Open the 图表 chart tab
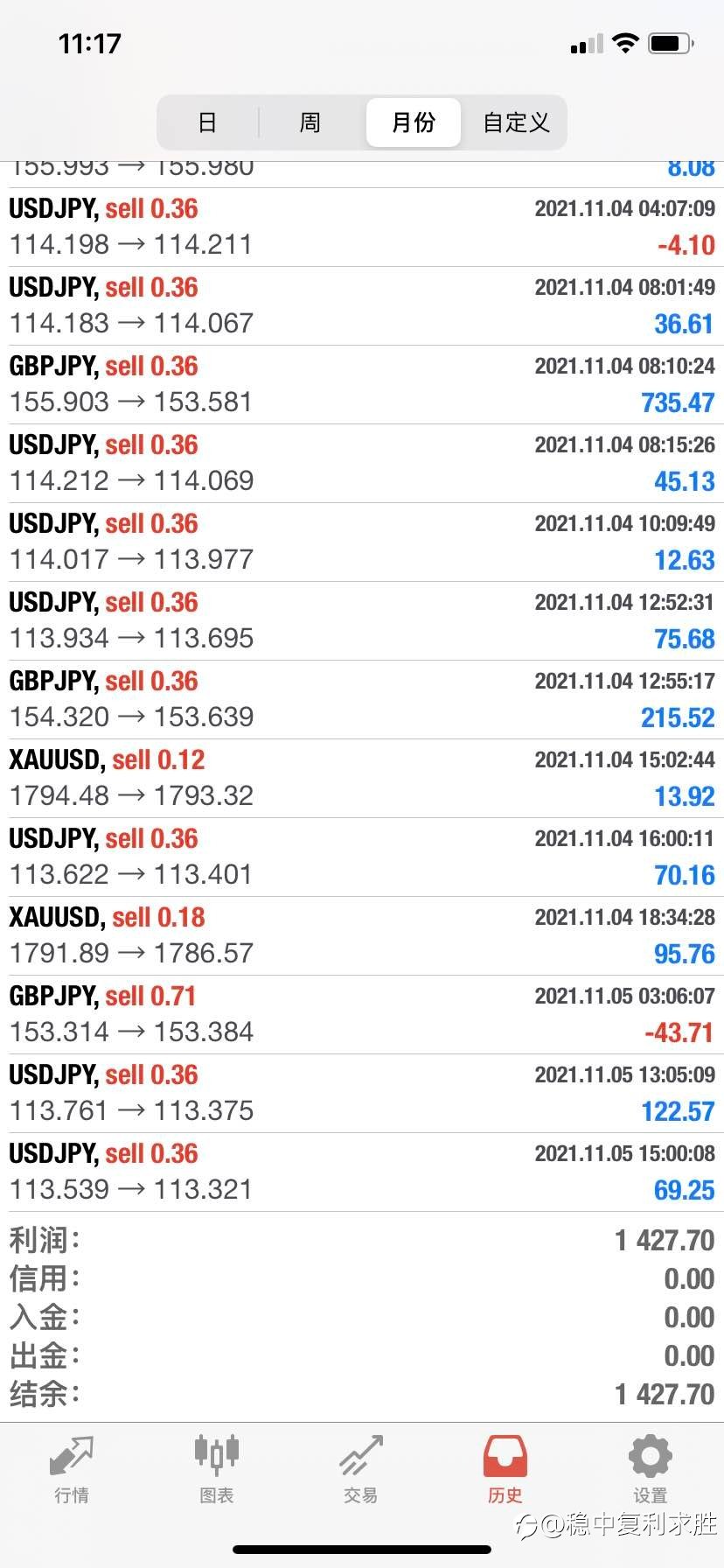This screenshot has height=1568, width=724. 216,1469
